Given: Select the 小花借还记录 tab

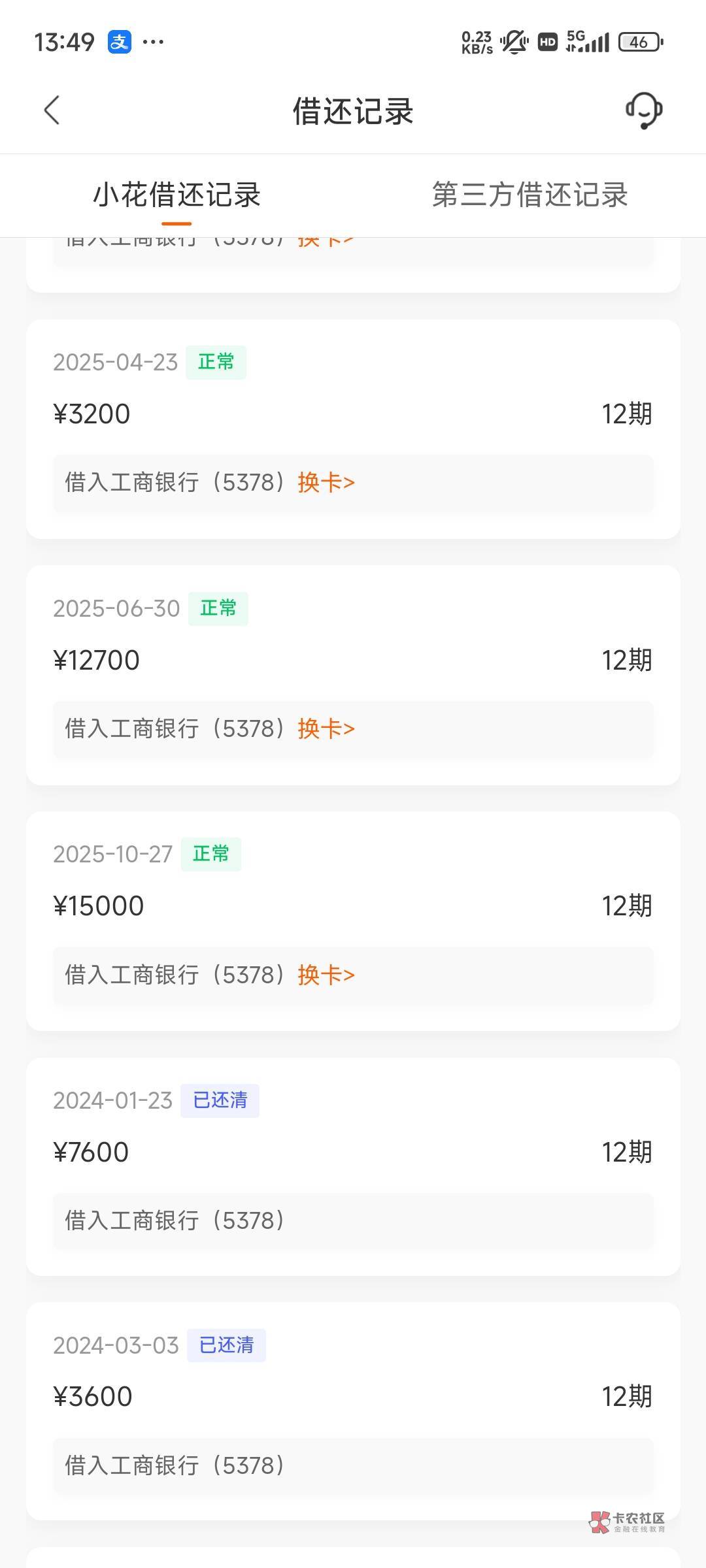Looking at the screenshot, I should click(176, 195).
